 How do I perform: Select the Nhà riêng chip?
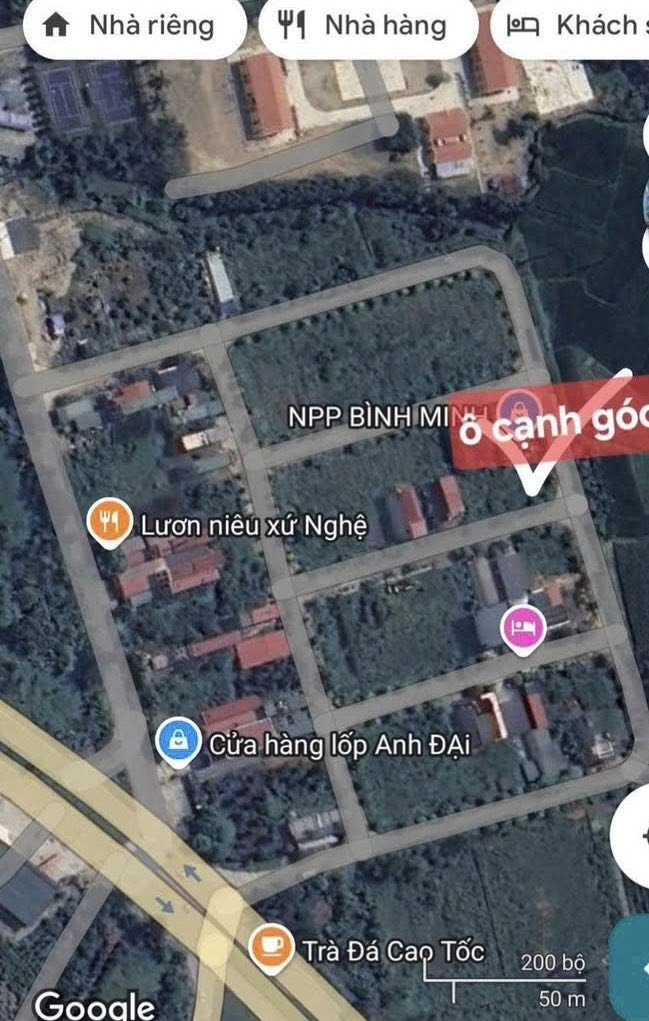pos(134,26)
